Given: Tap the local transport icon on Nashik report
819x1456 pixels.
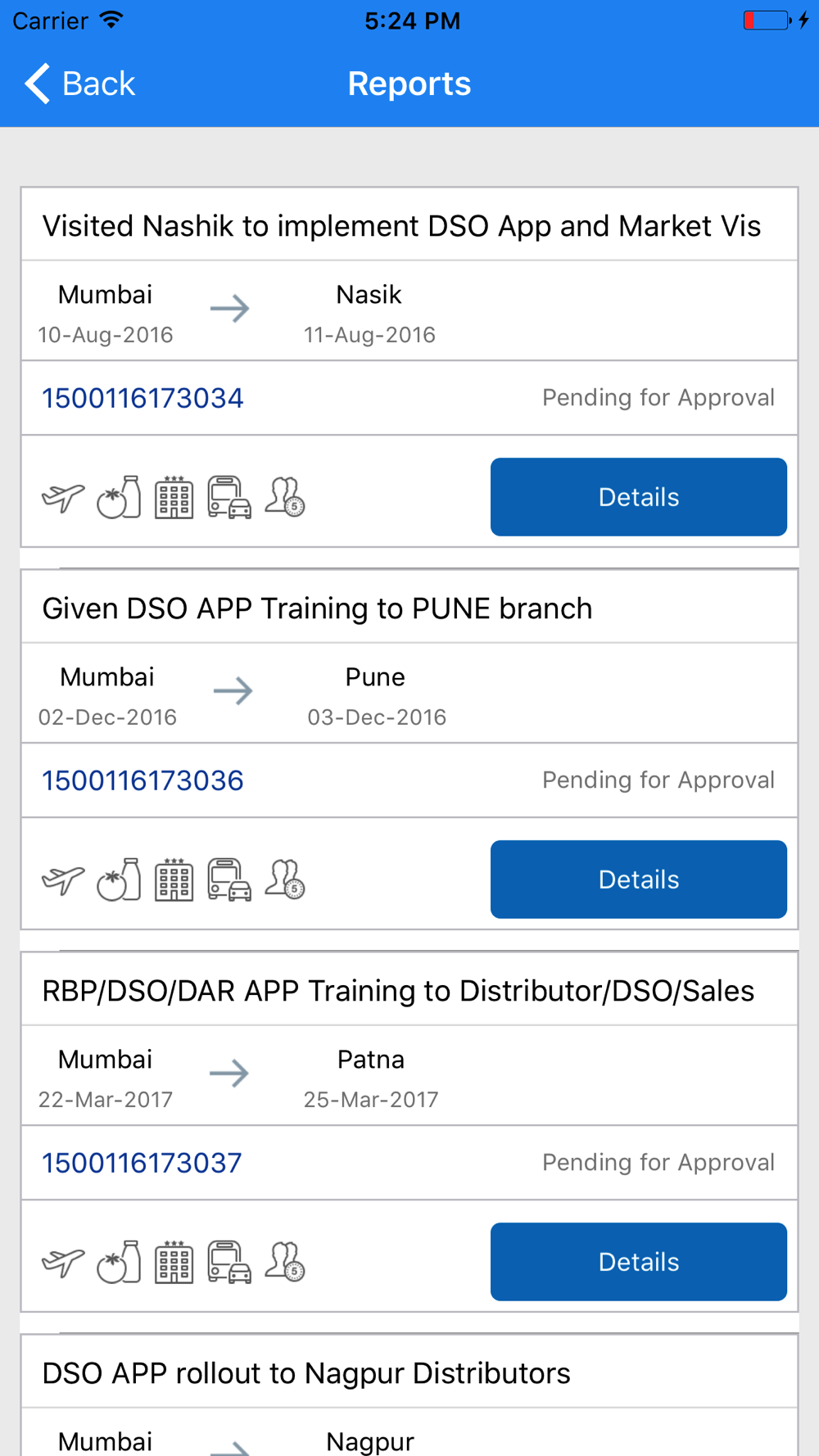Looking at the screenshot, I should pos(229,497).
